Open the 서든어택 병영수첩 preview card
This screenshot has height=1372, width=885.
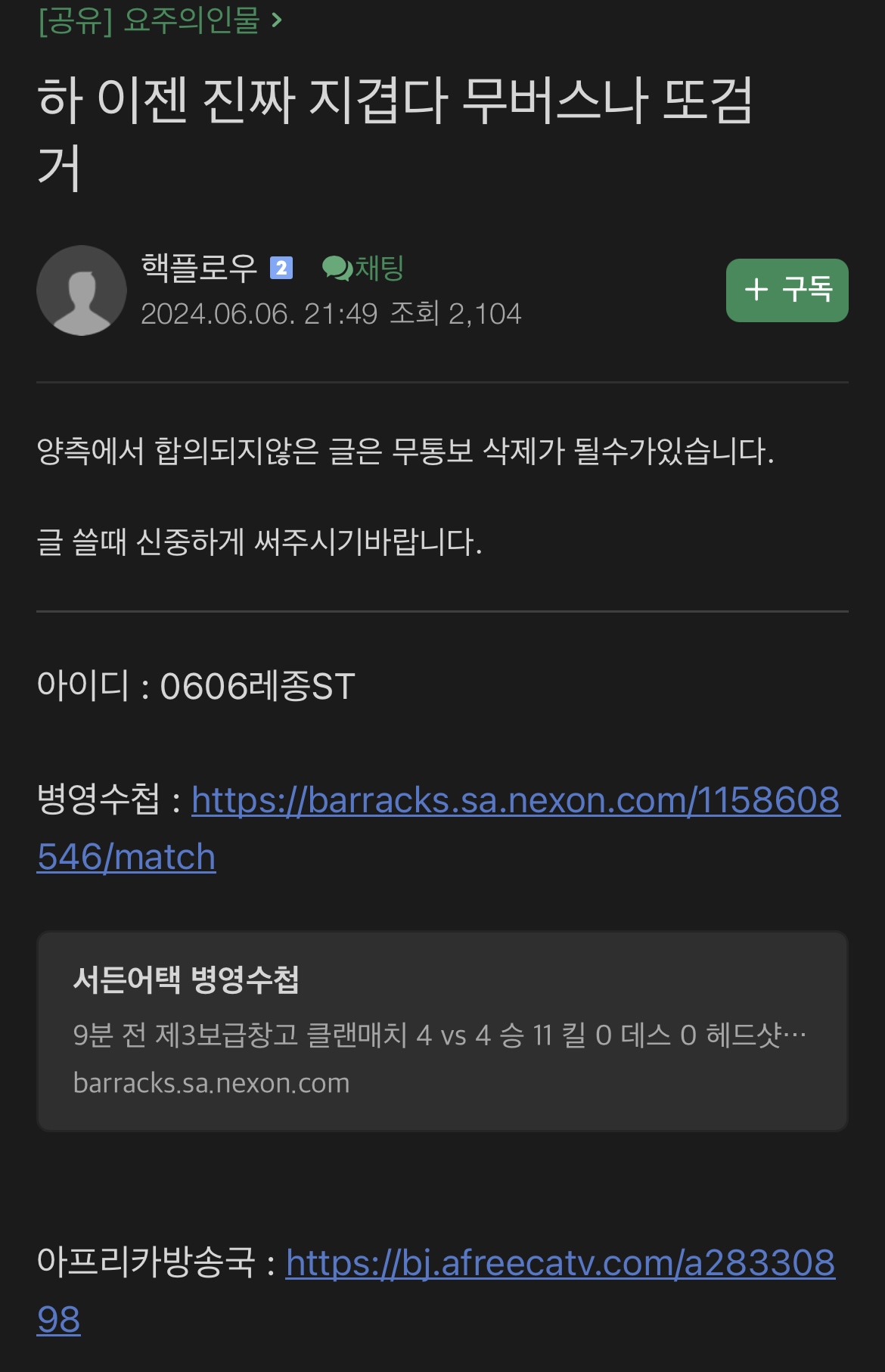442,1032
